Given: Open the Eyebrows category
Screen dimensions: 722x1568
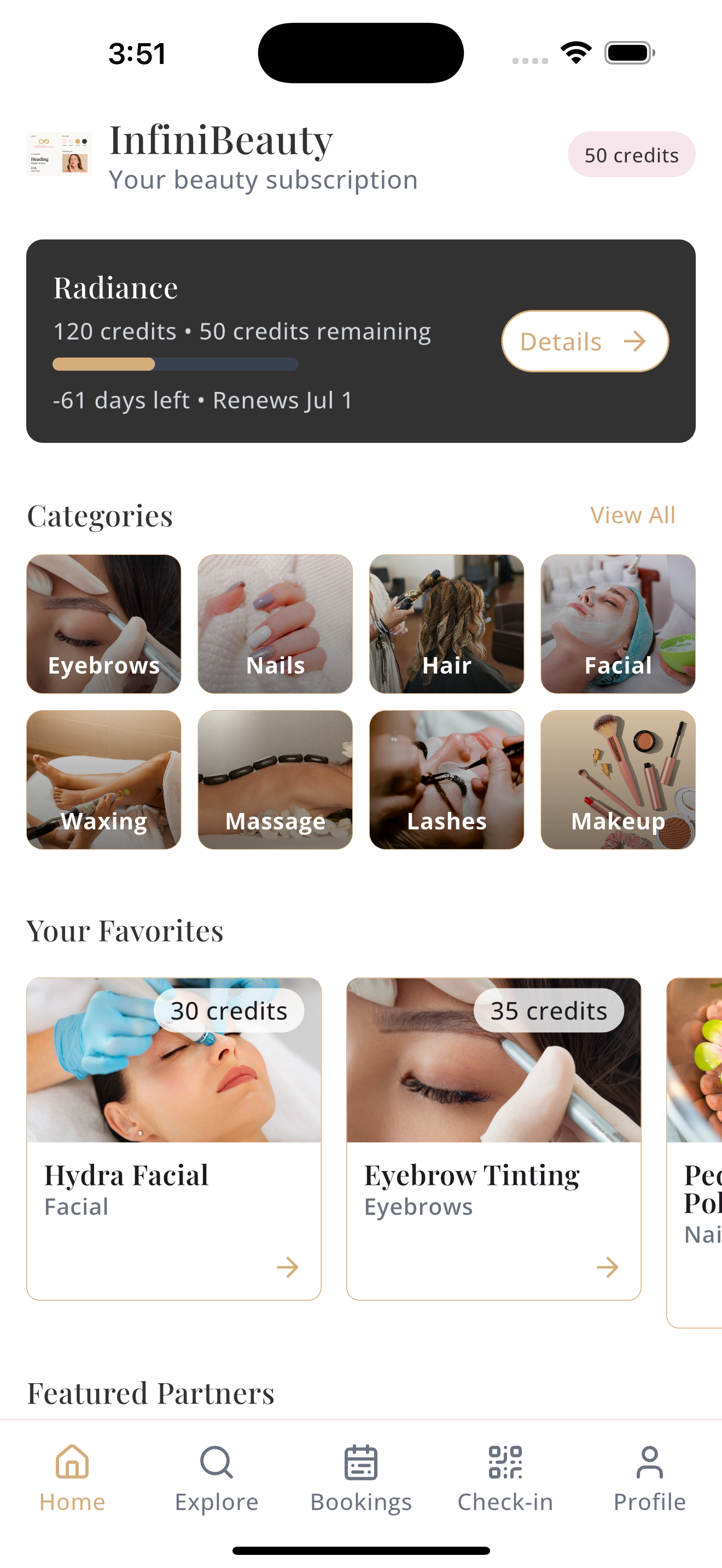Looking at the screenshot, I should pyautogui.click(x=103, y=624).
